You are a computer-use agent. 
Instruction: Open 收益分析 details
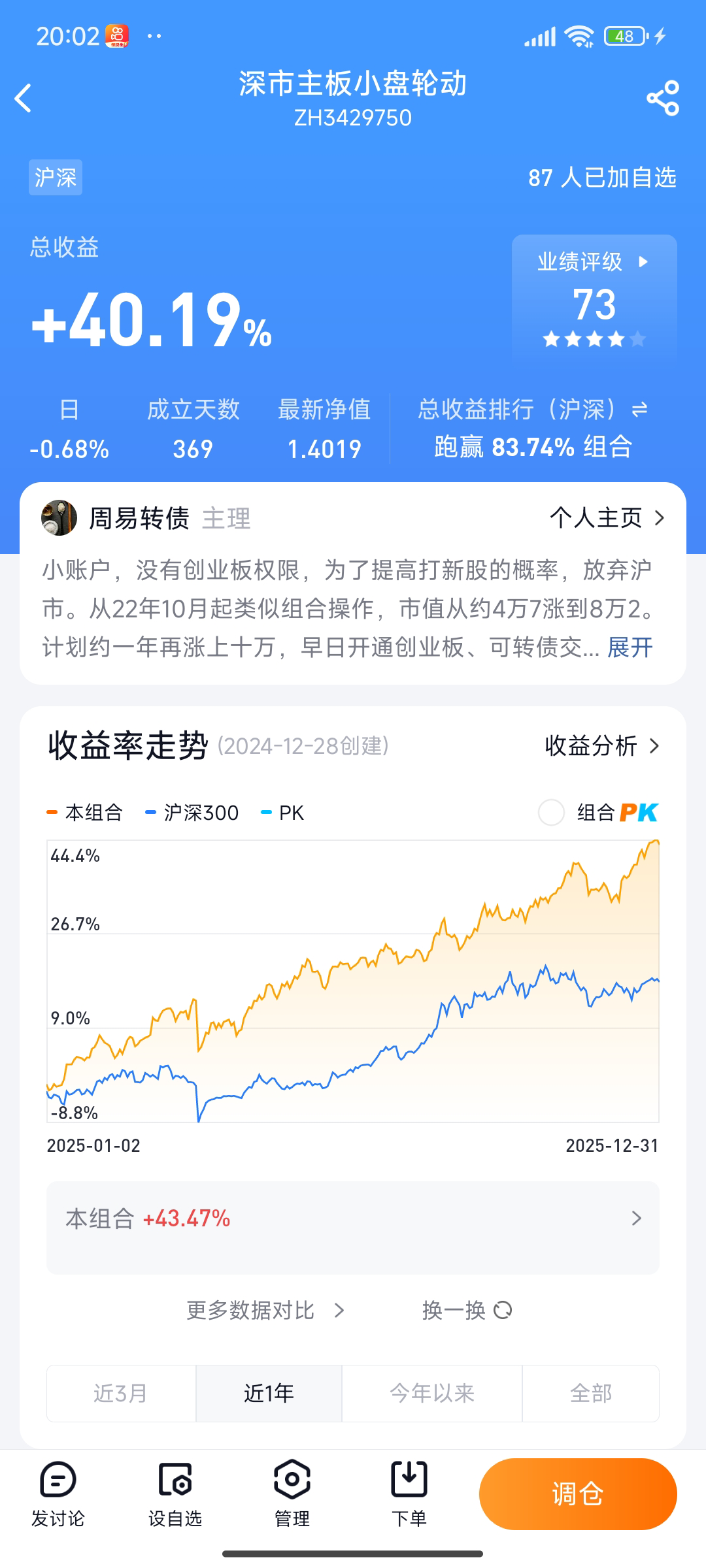(602, 745)
